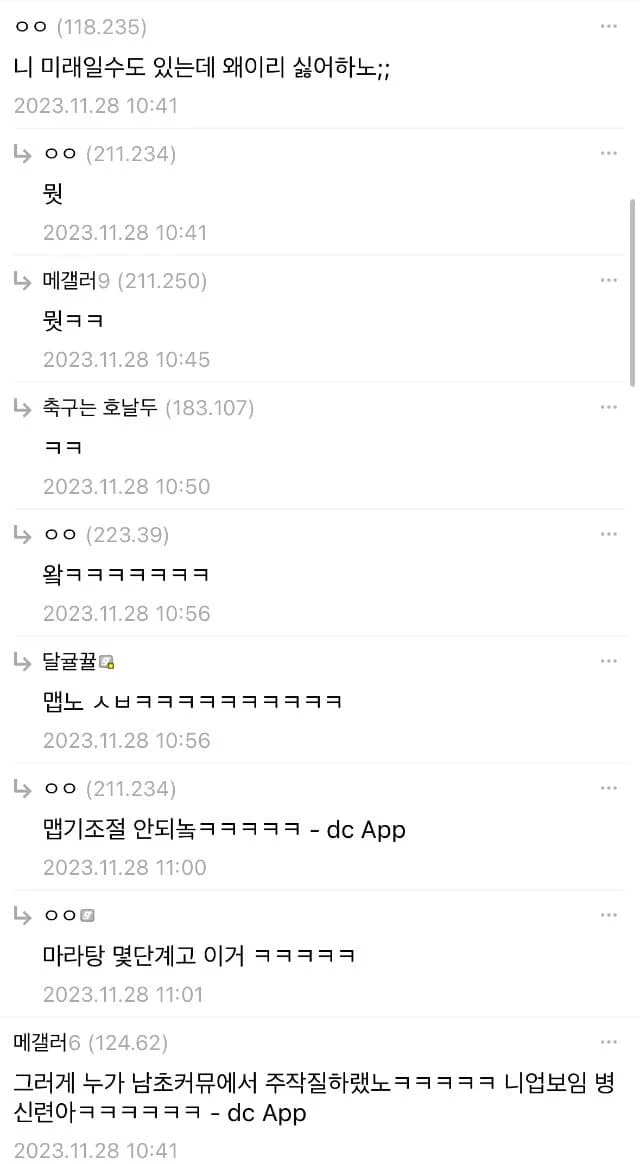Reply to the 니 미래일수도 있는데 comment

(200, 68)
